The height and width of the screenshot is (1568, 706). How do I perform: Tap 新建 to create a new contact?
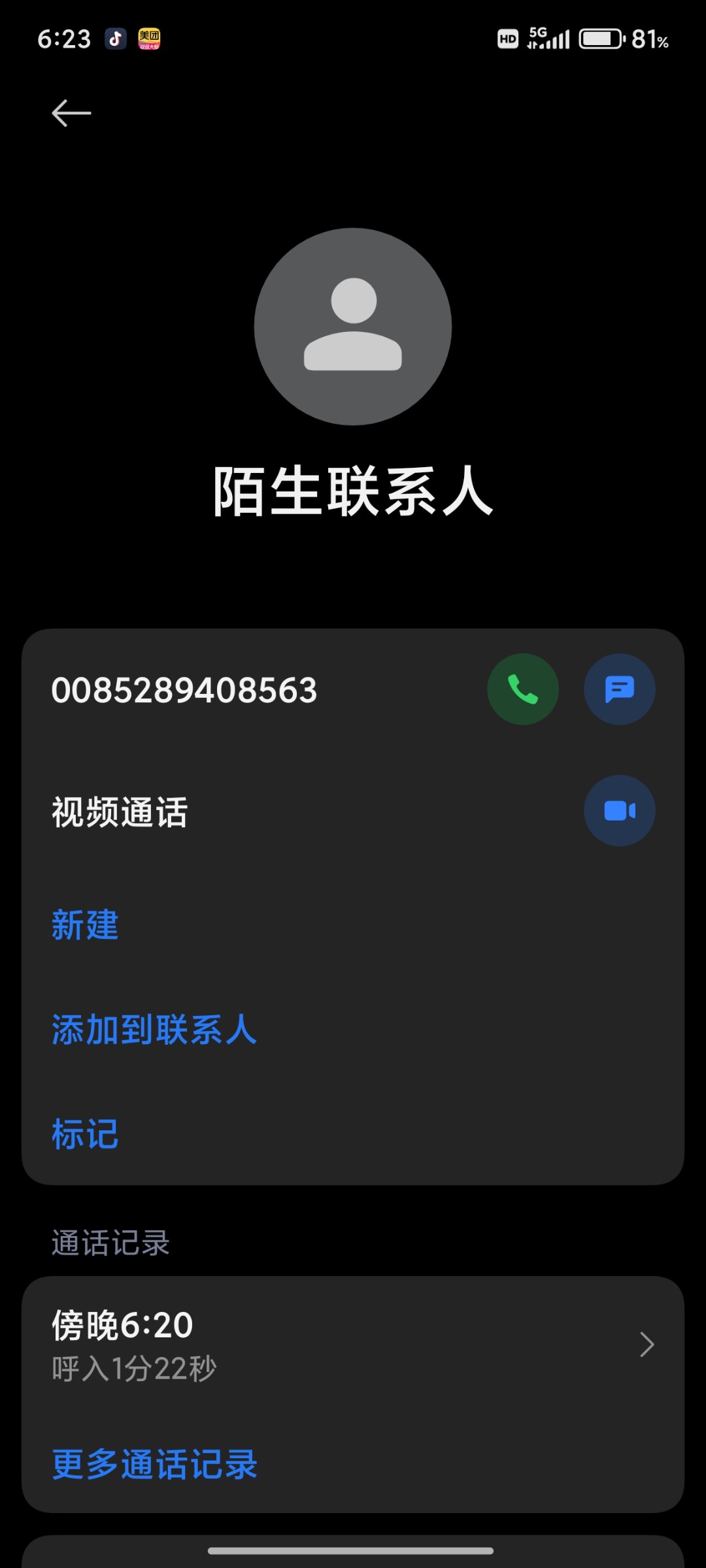pyautogui.click(x=85, y=925)
